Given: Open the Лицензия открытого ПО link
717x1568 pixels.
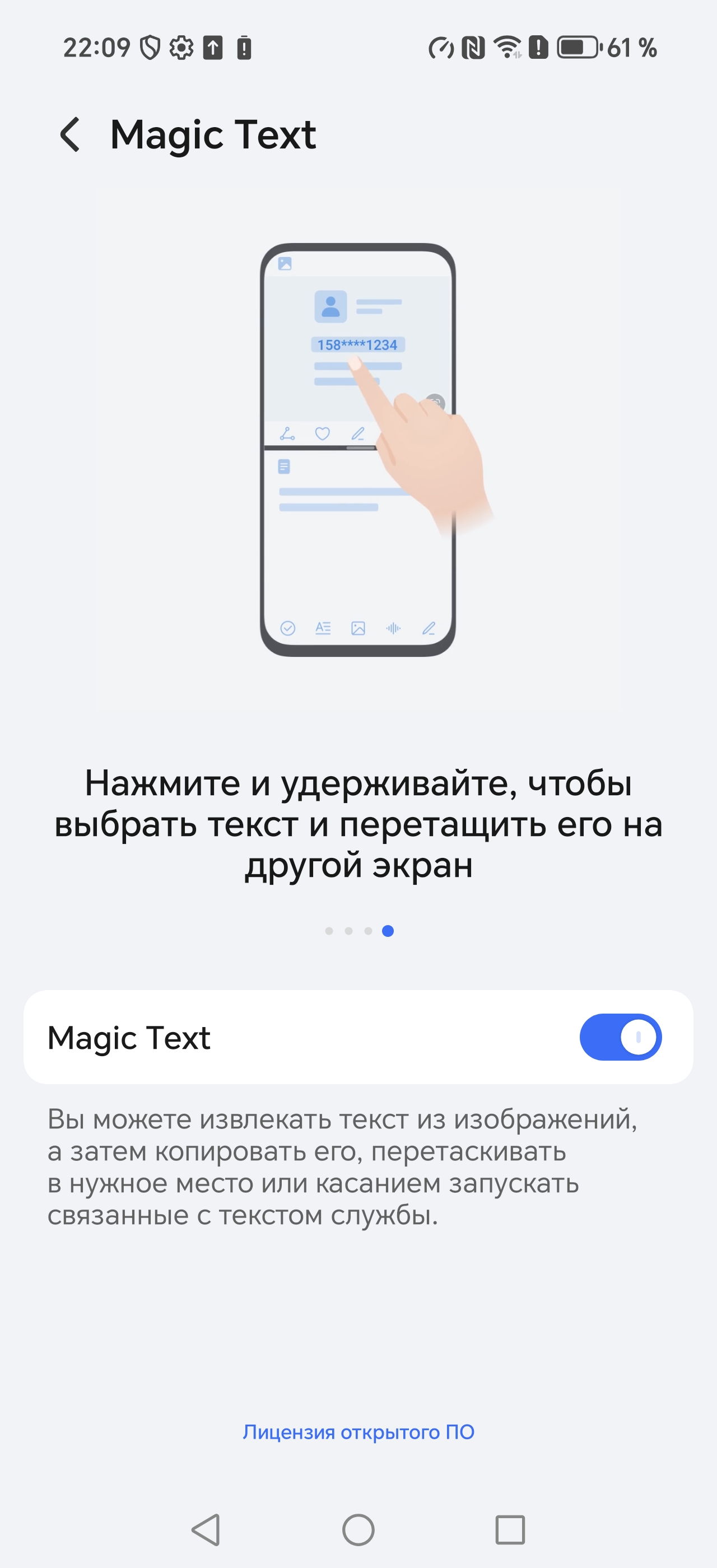Looking at the screenshot, I should pyautogui.click(x=358, y=1432).
